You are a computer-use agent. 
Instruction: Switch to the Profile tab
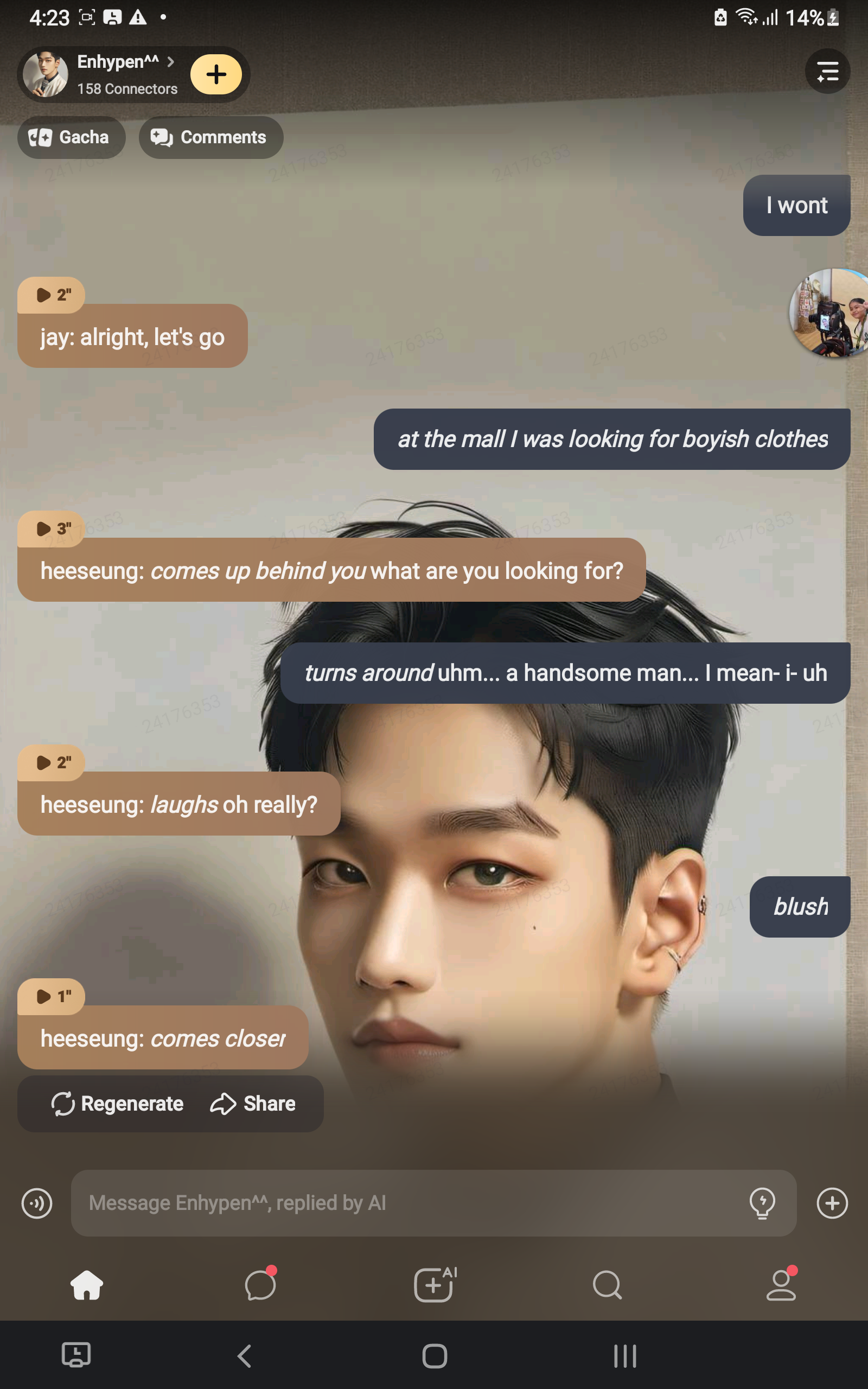781,1284
